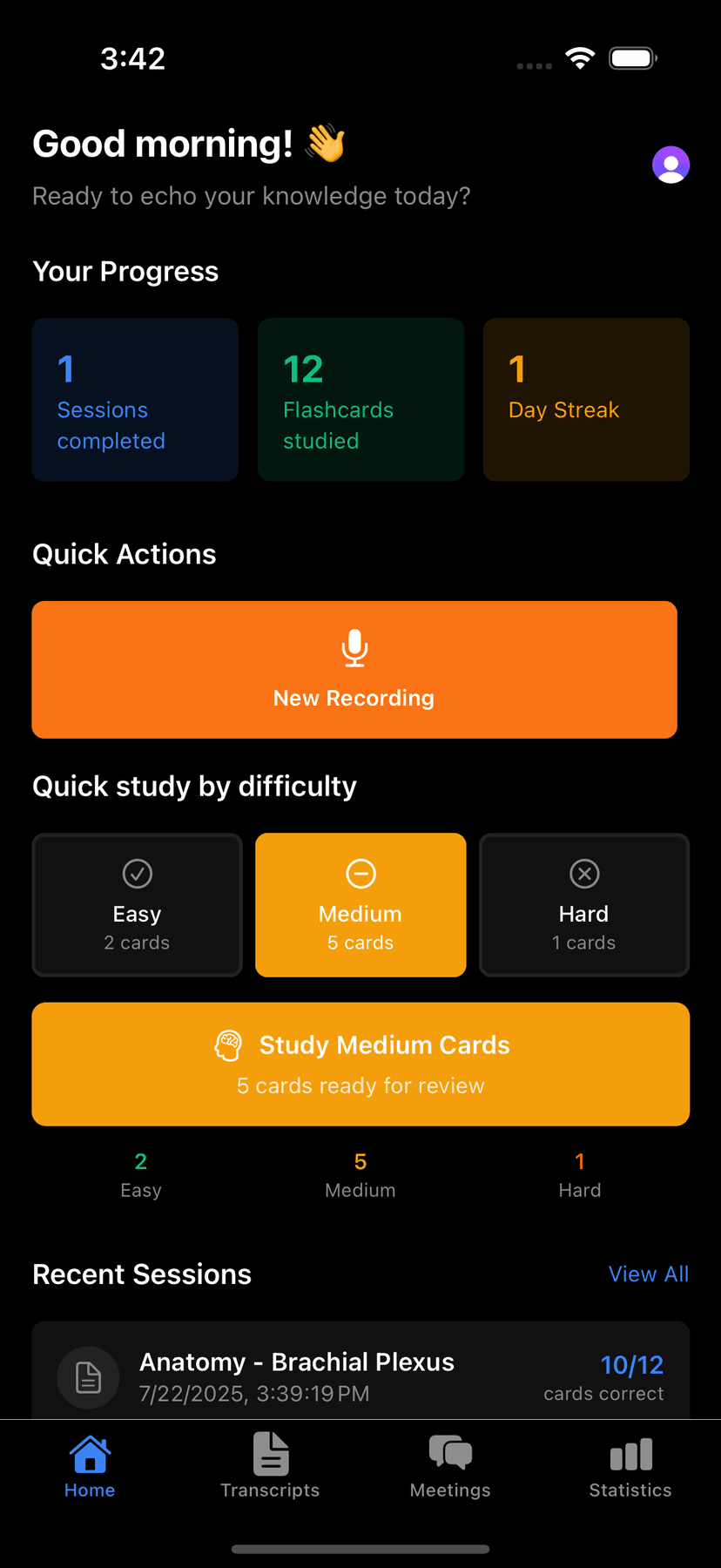Tap the Flashcards studied progress card
Viewport: 721px width, 1568px height.
(x=360, y=399)
